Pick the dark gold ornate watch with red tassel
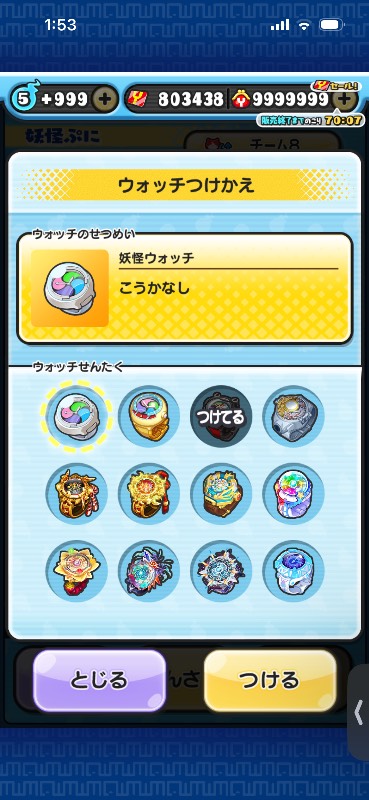The height and width of the screenshot is (800, 369). [77, 494]
